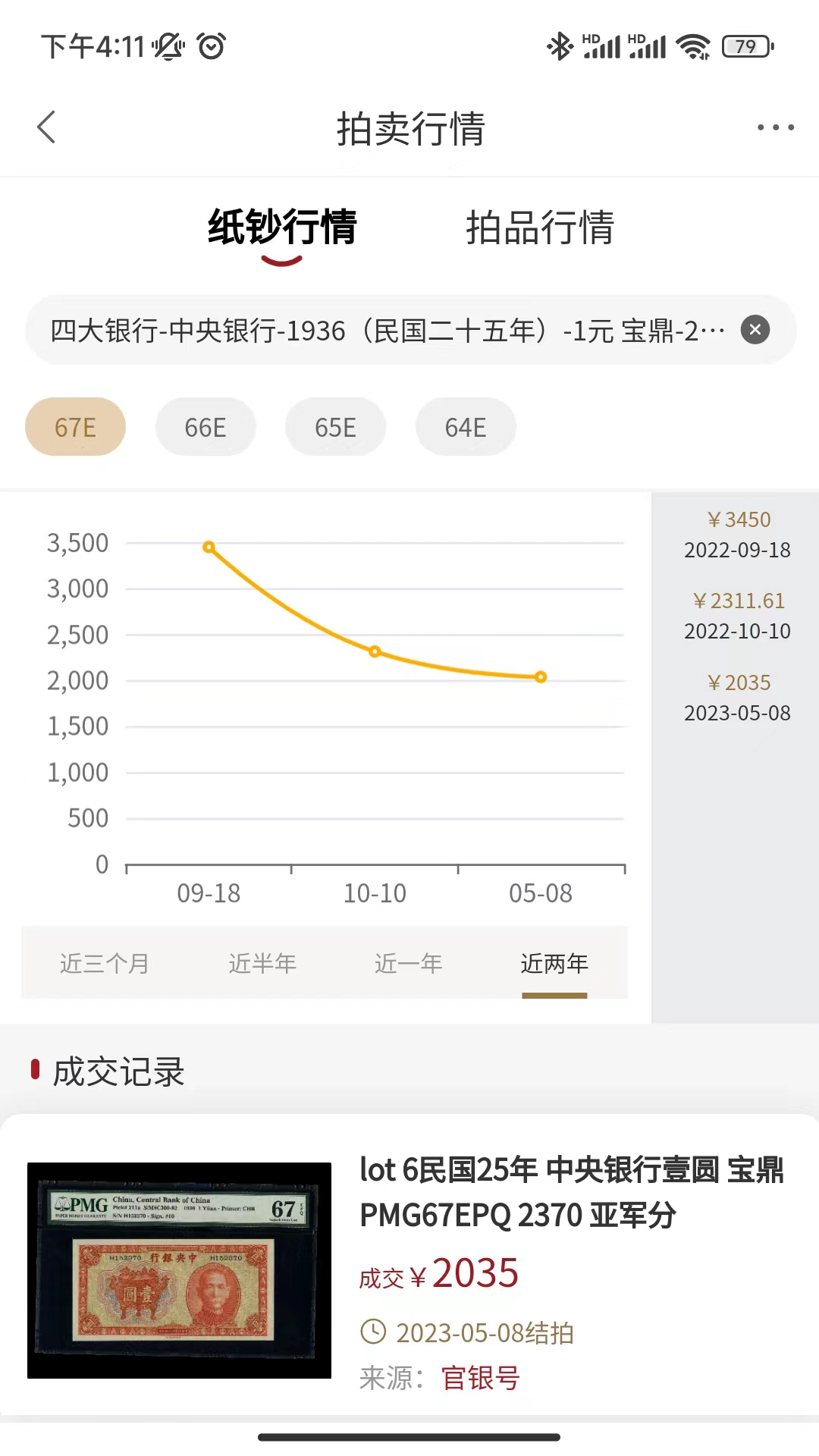Select the 65E grade chip
This screenshot has width=819, height=1456.
coord(335,426)
